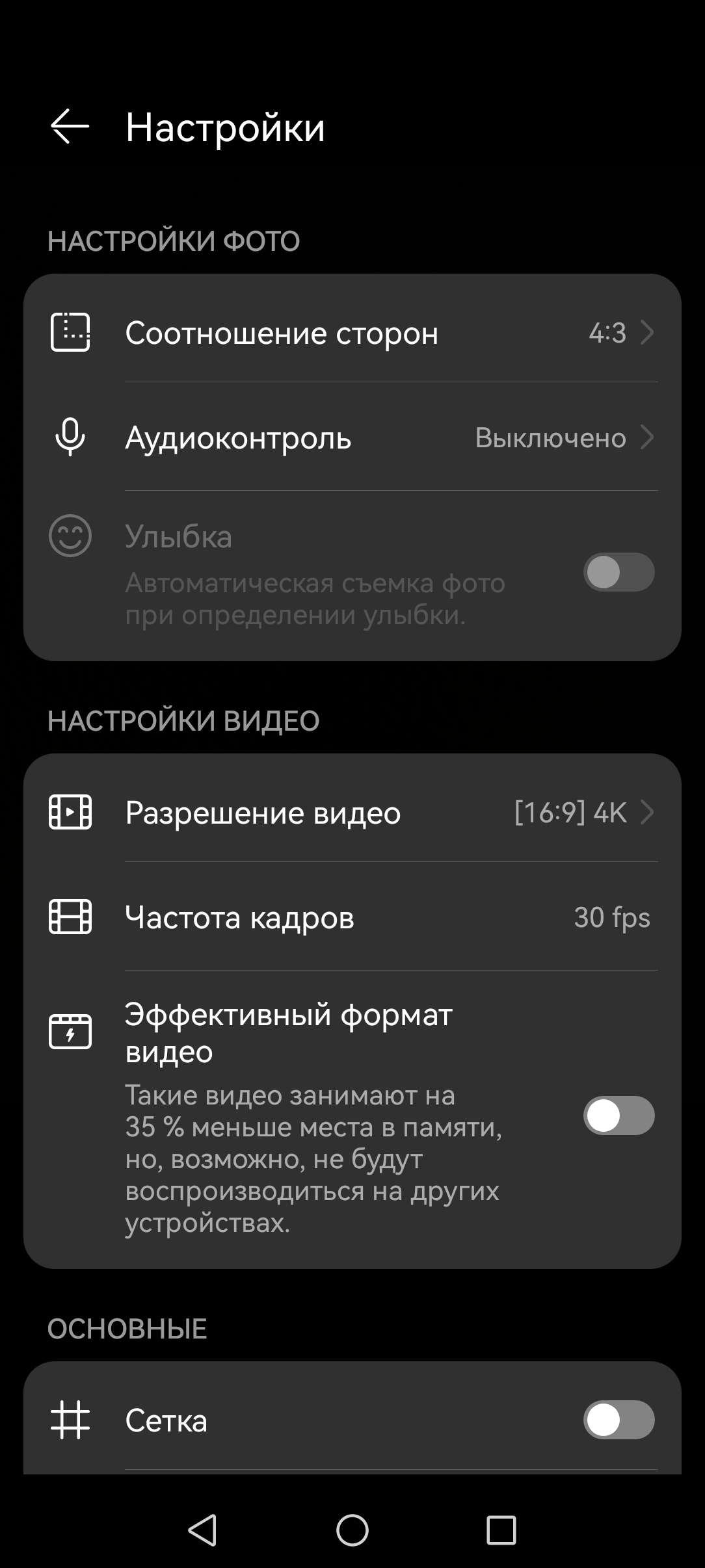The height and width of the screenshot is (1568, 705).
Task: Go back from the Настройки screen
Action: pos(70,126)
